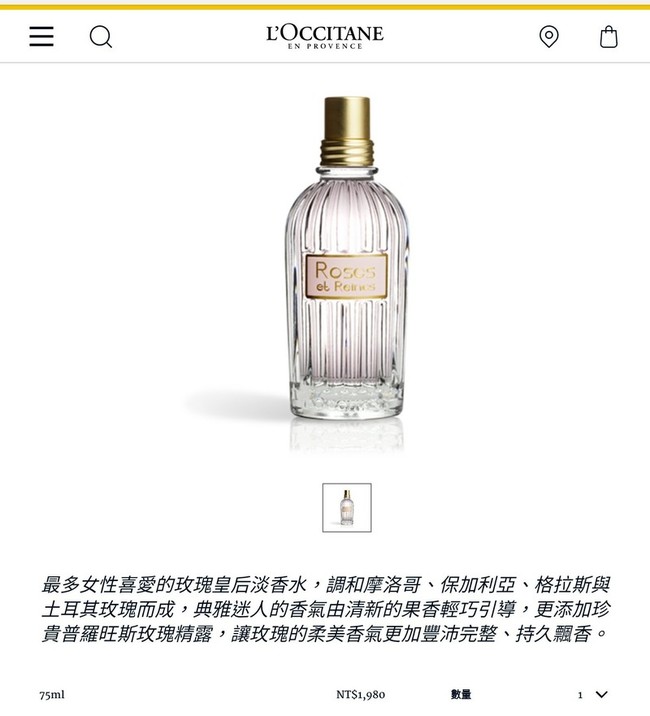Select the small perfume thumbnail
The width and height of the screenshot is (650, 716).
tap(346, 507)
